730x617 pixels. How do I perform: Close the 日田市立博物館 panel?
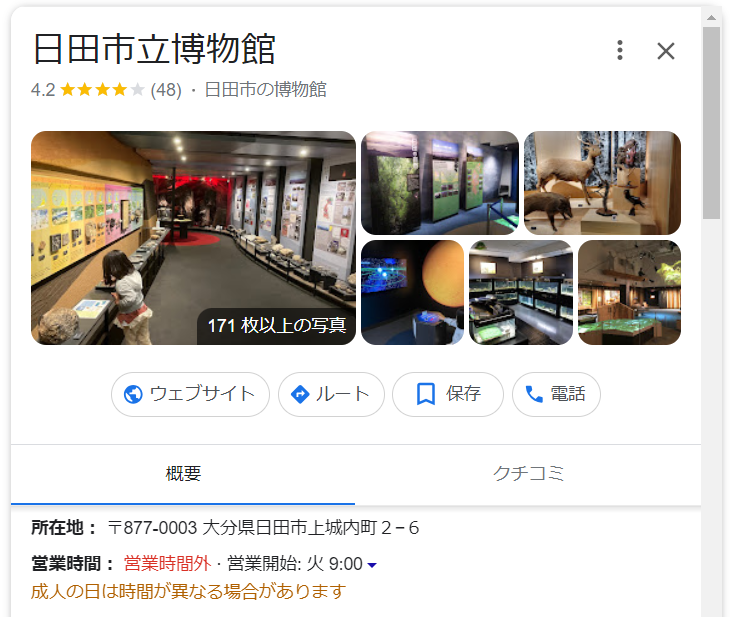point(666,51)
